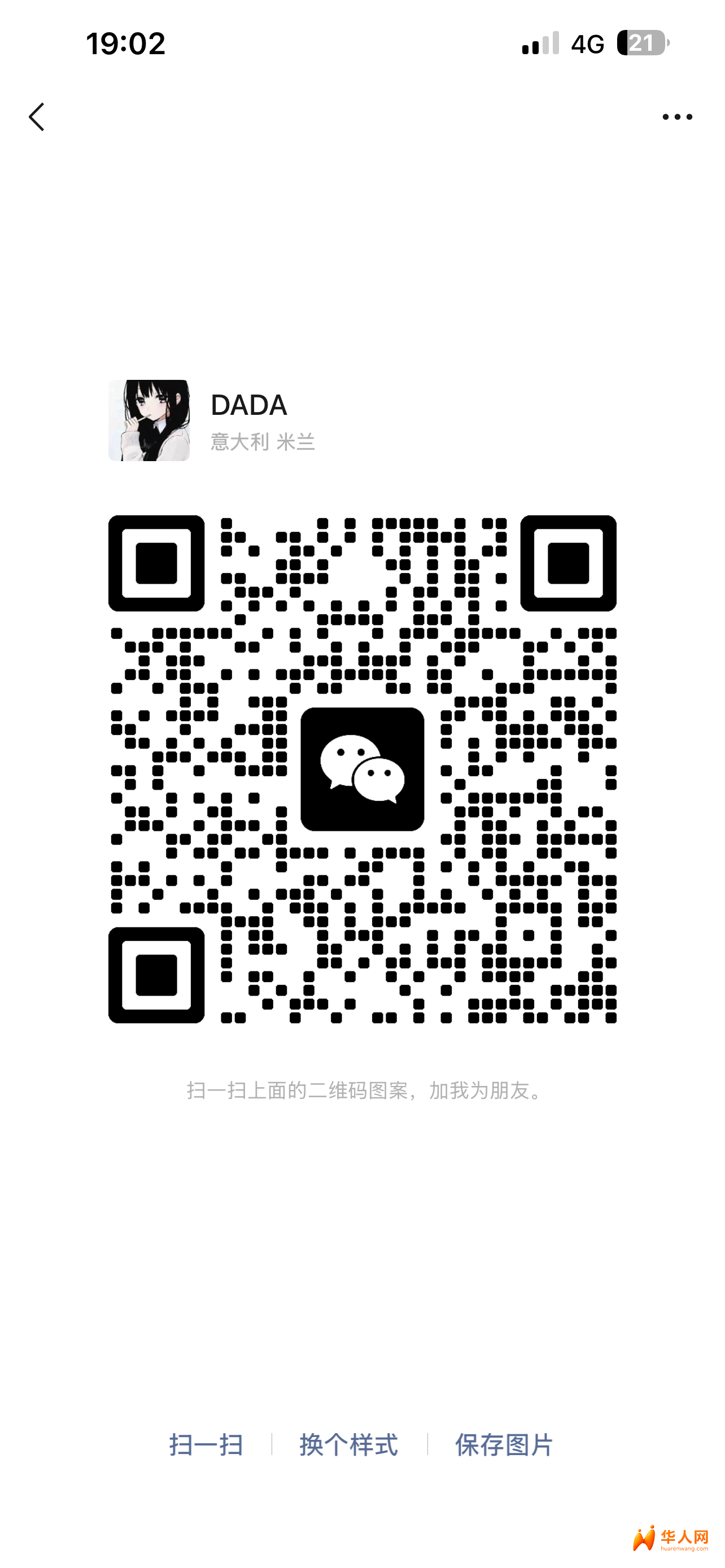
Task: Tap the clock showing 19:02
Action: click(x=125, y=42)
